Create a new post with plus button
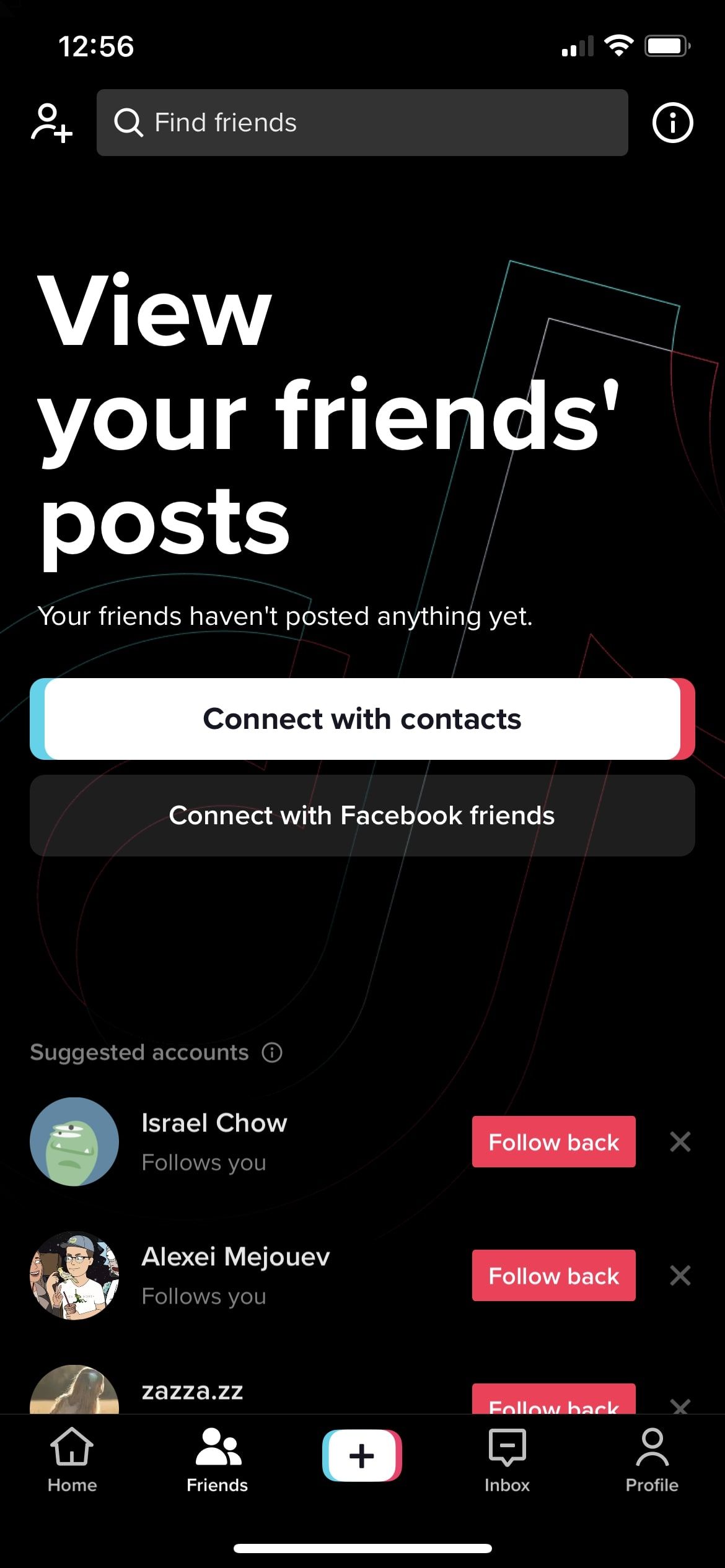 pos(362,1455)
